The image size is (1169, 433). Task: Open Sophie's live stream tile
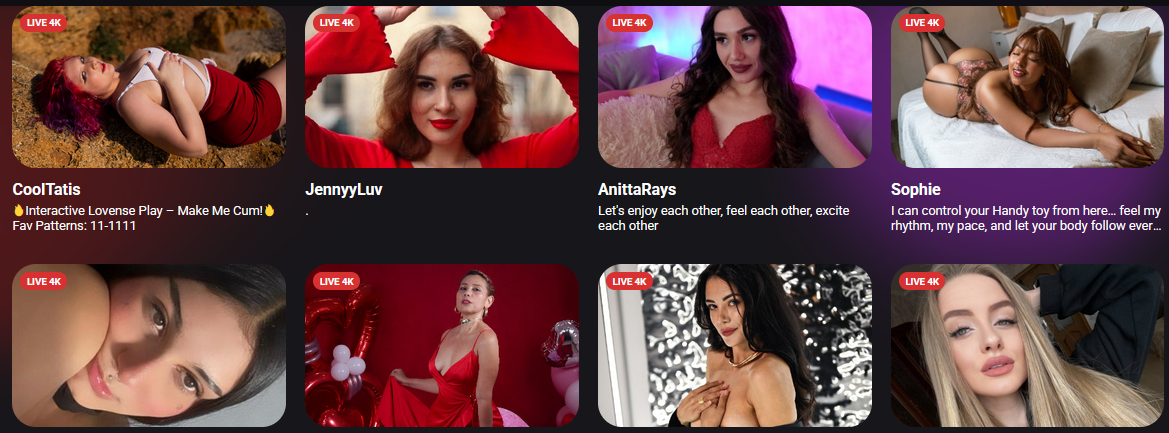coord(1026,88)
